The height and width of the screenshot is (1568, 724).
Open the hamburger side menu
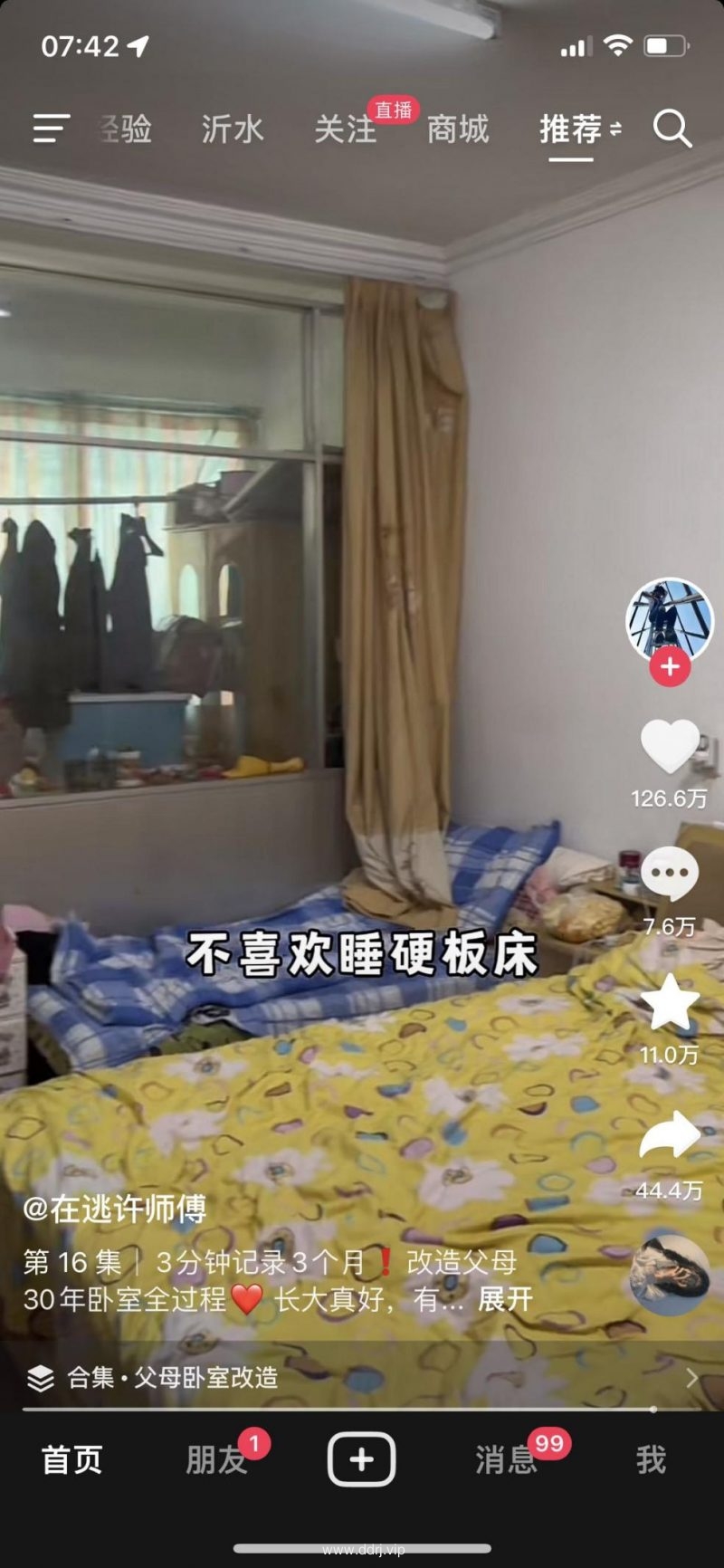[x=51, y=129]
